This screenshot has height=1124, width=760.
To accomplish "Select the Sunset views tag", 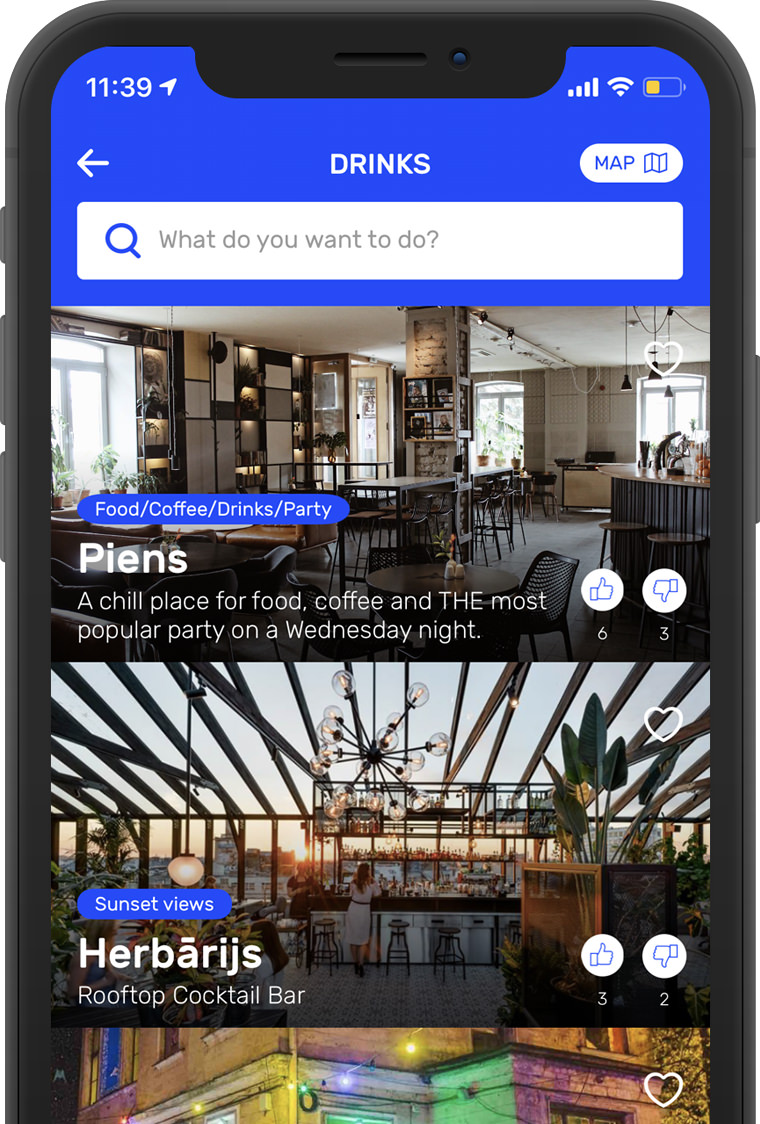I will (154, 904).
